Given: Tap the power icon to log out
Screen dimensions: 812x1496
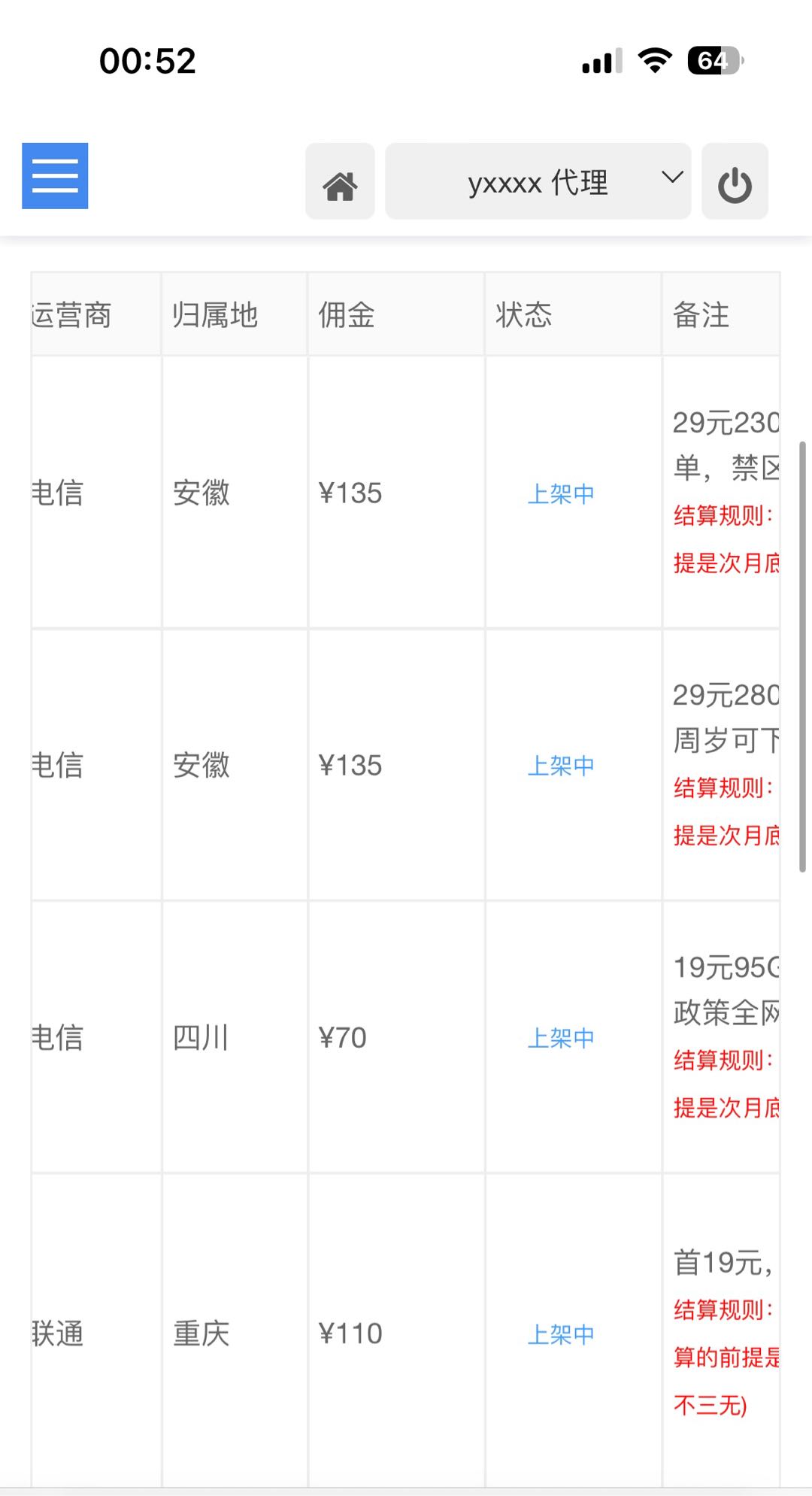Looking at the screenshot, I should [735, 182].
